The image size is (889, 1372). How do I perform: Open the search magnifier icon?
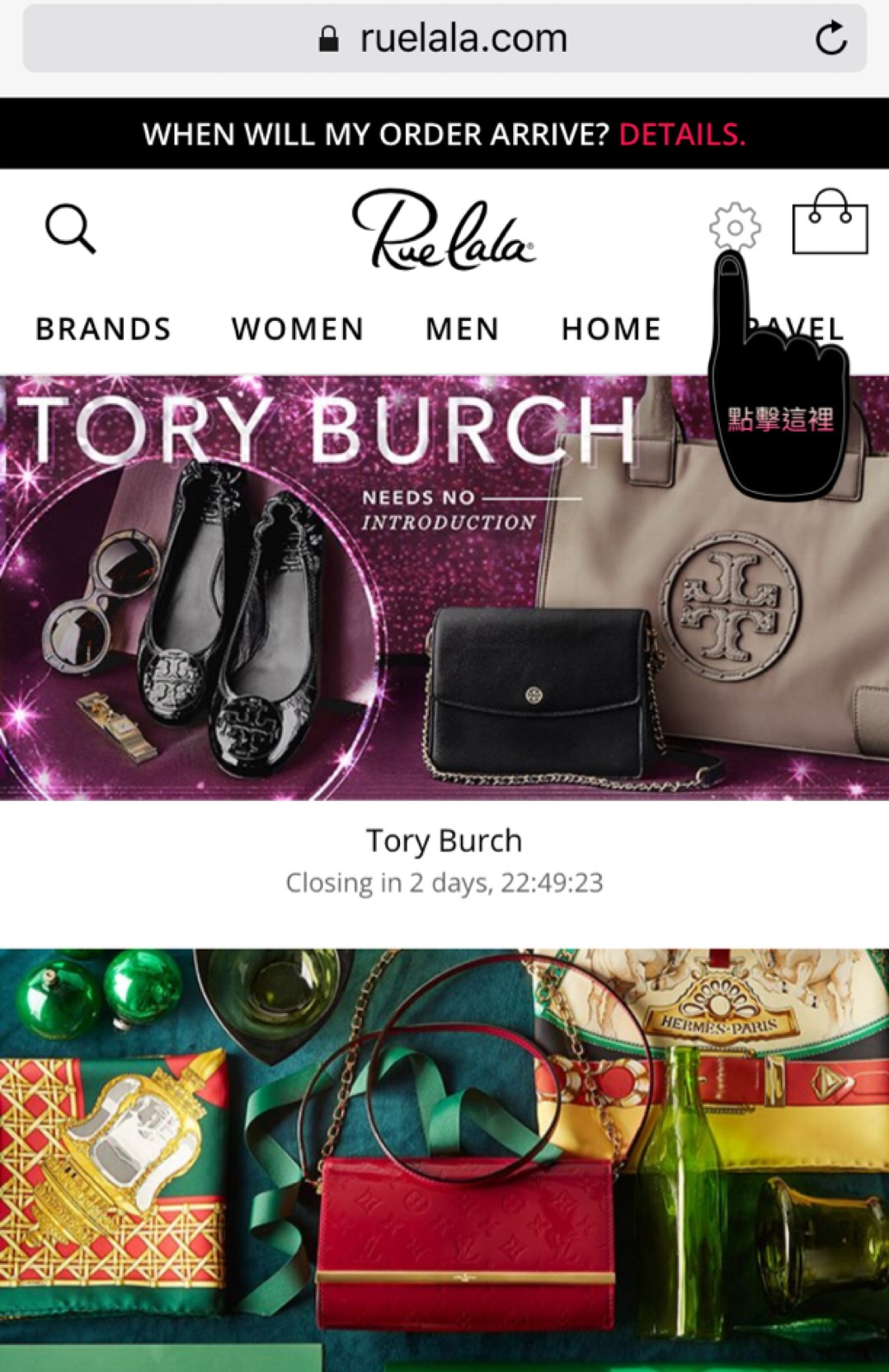click(70, 229)
